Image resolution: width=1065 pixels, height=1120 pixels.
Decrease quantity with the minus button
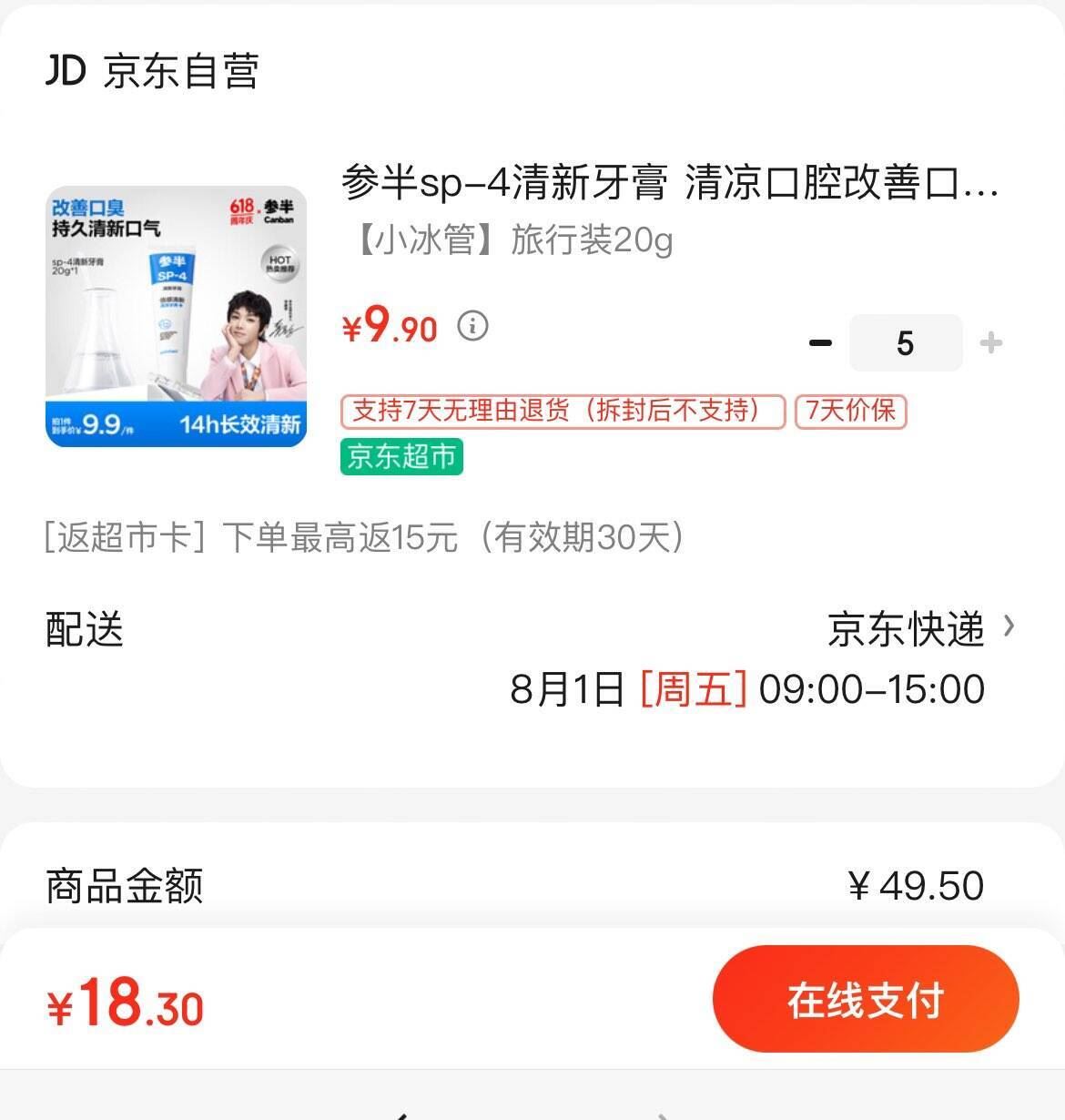(x=822, y=342)
